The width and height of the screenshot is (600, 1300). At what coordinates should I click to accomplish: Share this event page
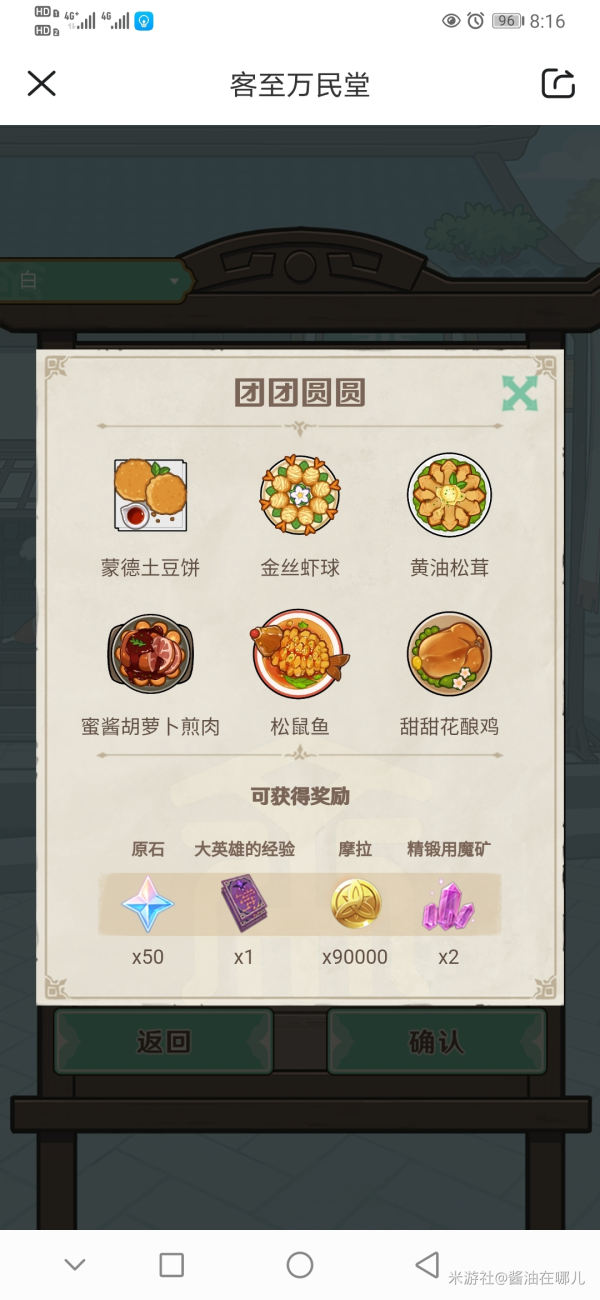[558, 83]
